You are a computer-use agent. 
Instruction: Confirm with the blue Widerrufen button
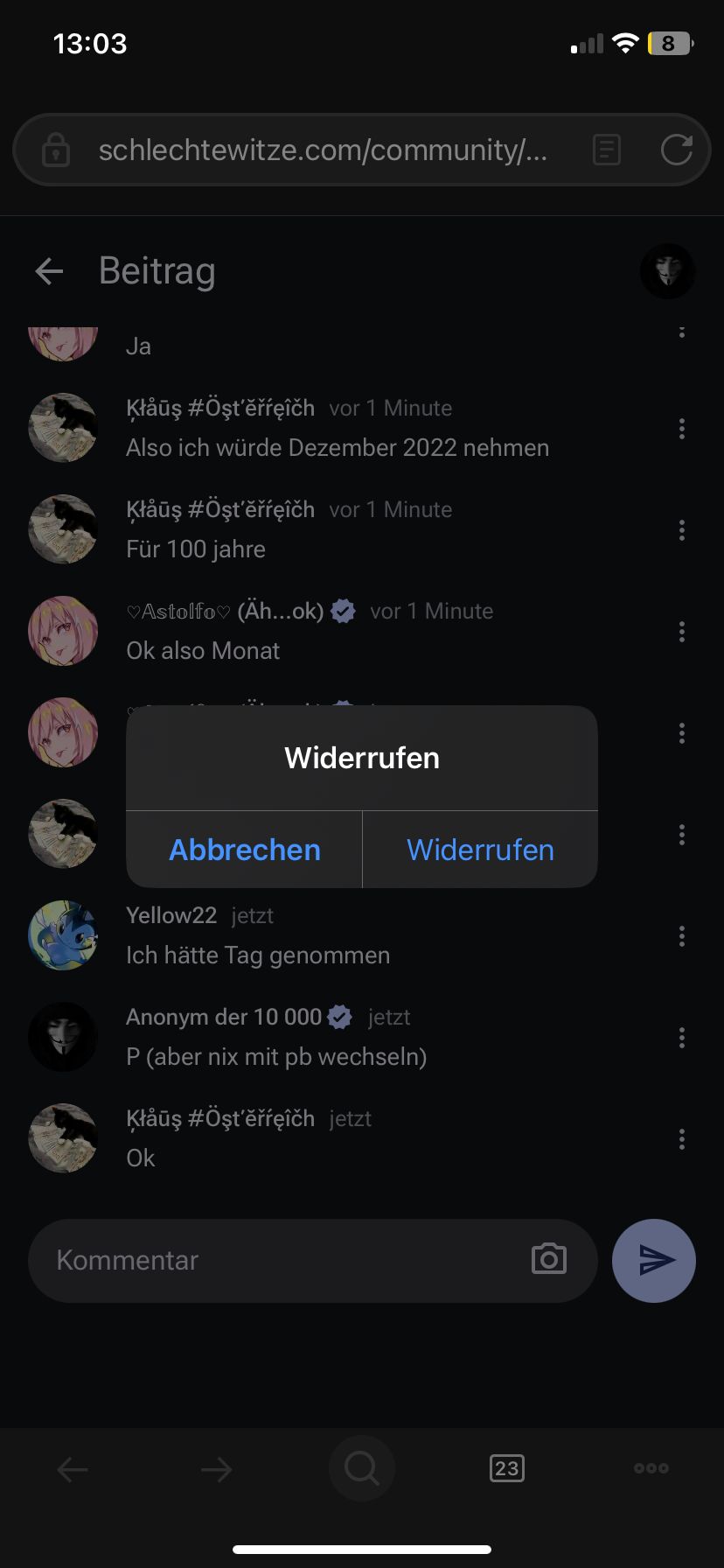tap(480, 850)
